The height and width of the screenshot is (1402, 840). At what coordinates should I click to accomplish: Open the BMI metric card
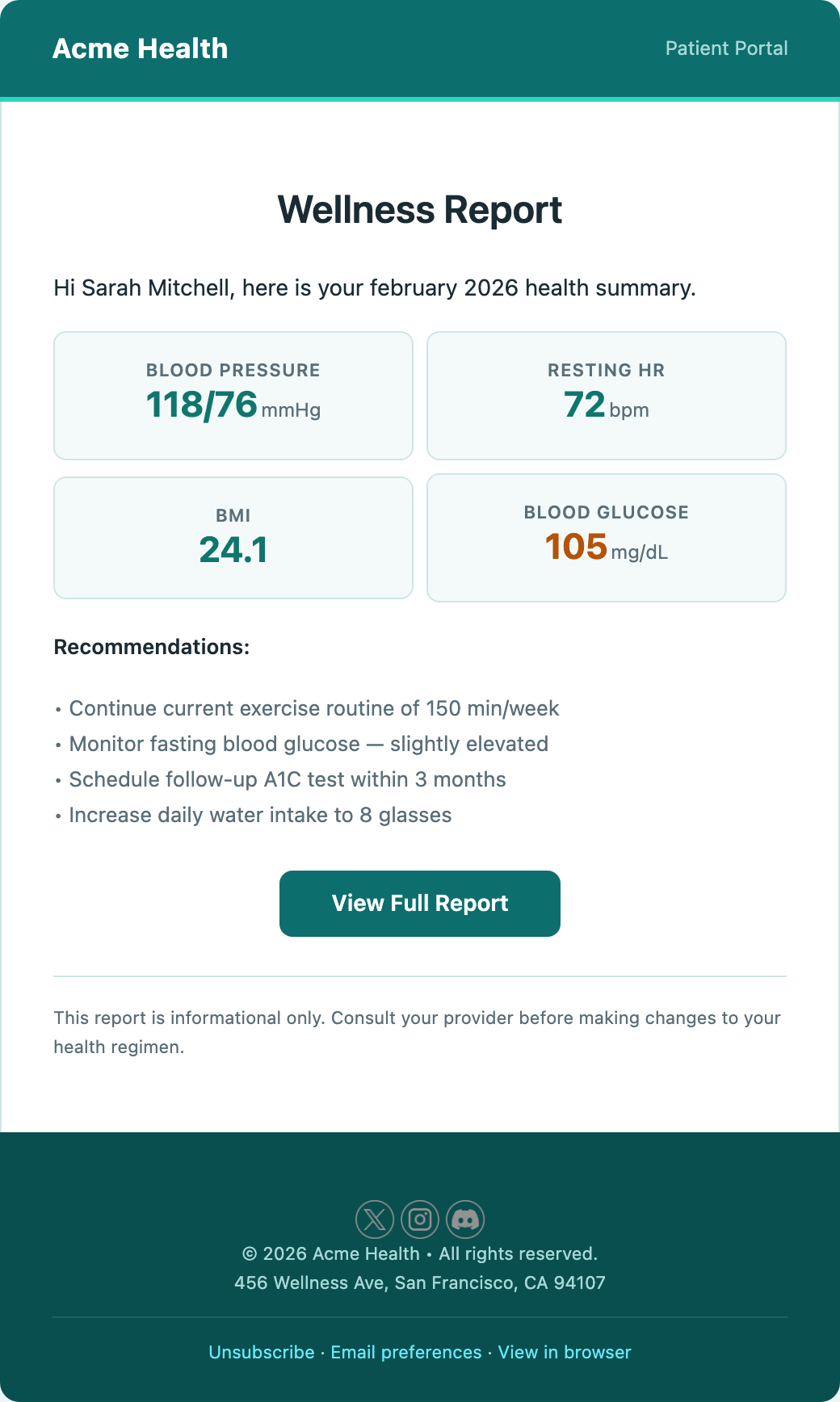pyautogui.click(x=233, y=537)
